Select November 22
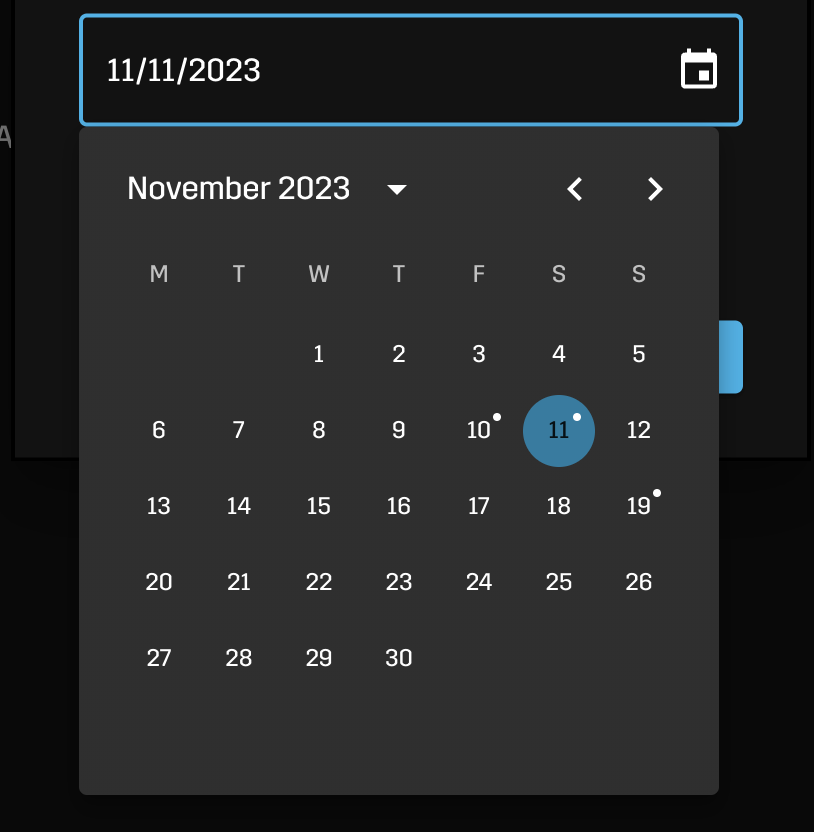The width and height of the screenshot is (814, 832). click(x=319, y=582)
